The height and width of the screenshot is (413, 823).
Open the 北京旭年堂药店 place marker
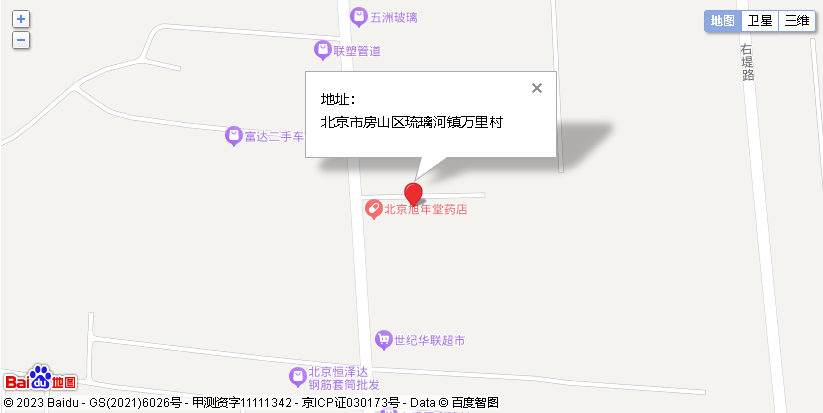point(373,210)
